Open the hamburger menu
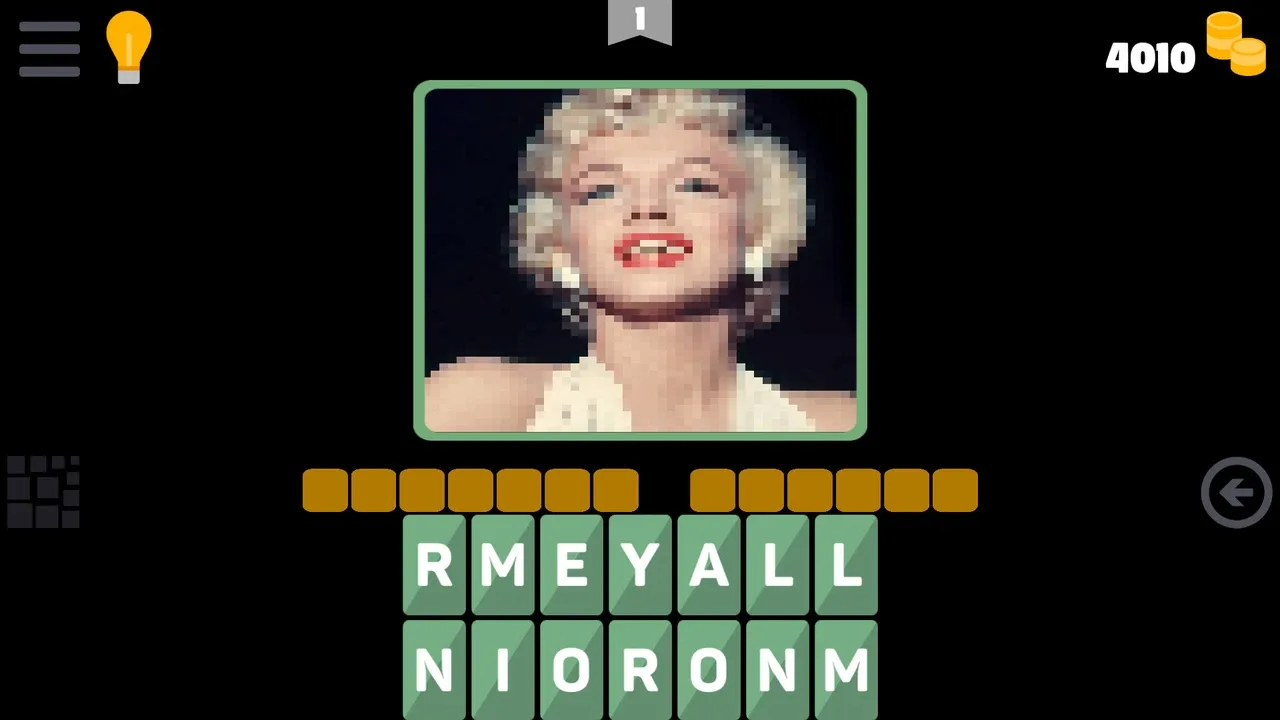The image size is (1280, 720). pyautogui.click(x=49, y=49)
